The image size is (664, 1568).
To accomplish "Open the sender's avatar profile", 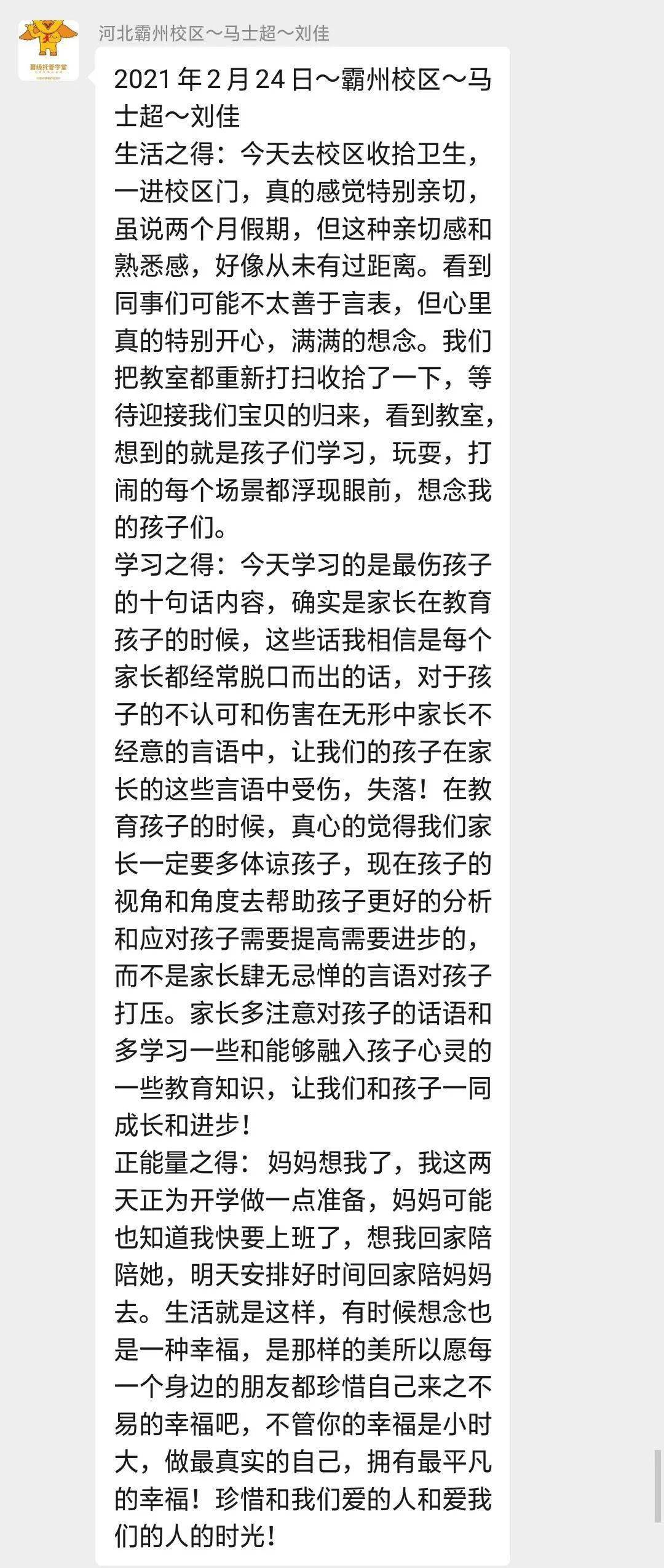I will coord(49,50).
